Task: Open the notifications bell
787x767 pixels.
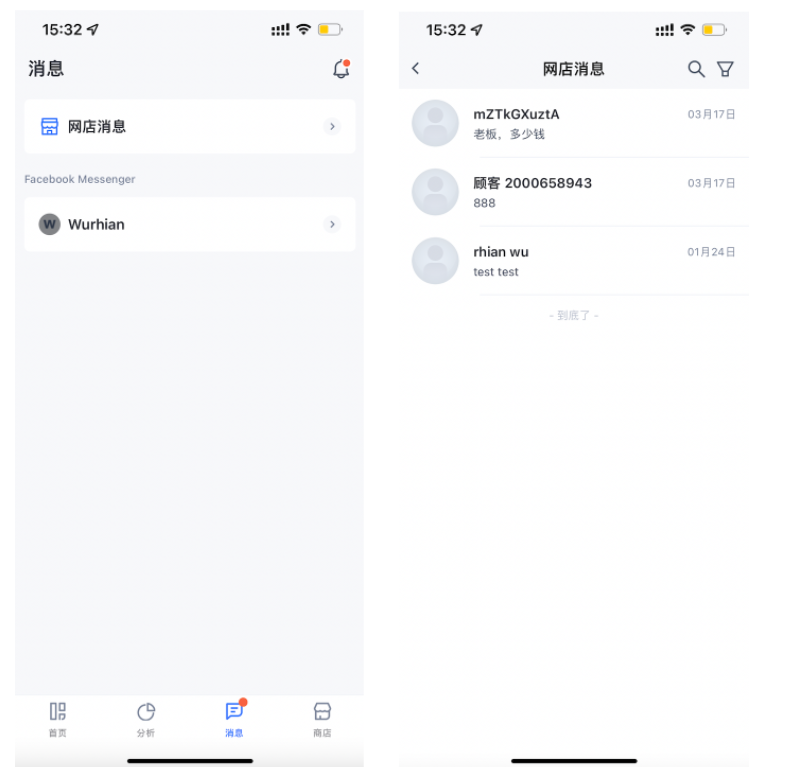Action: pyautogui.click(x=341, y=69)
